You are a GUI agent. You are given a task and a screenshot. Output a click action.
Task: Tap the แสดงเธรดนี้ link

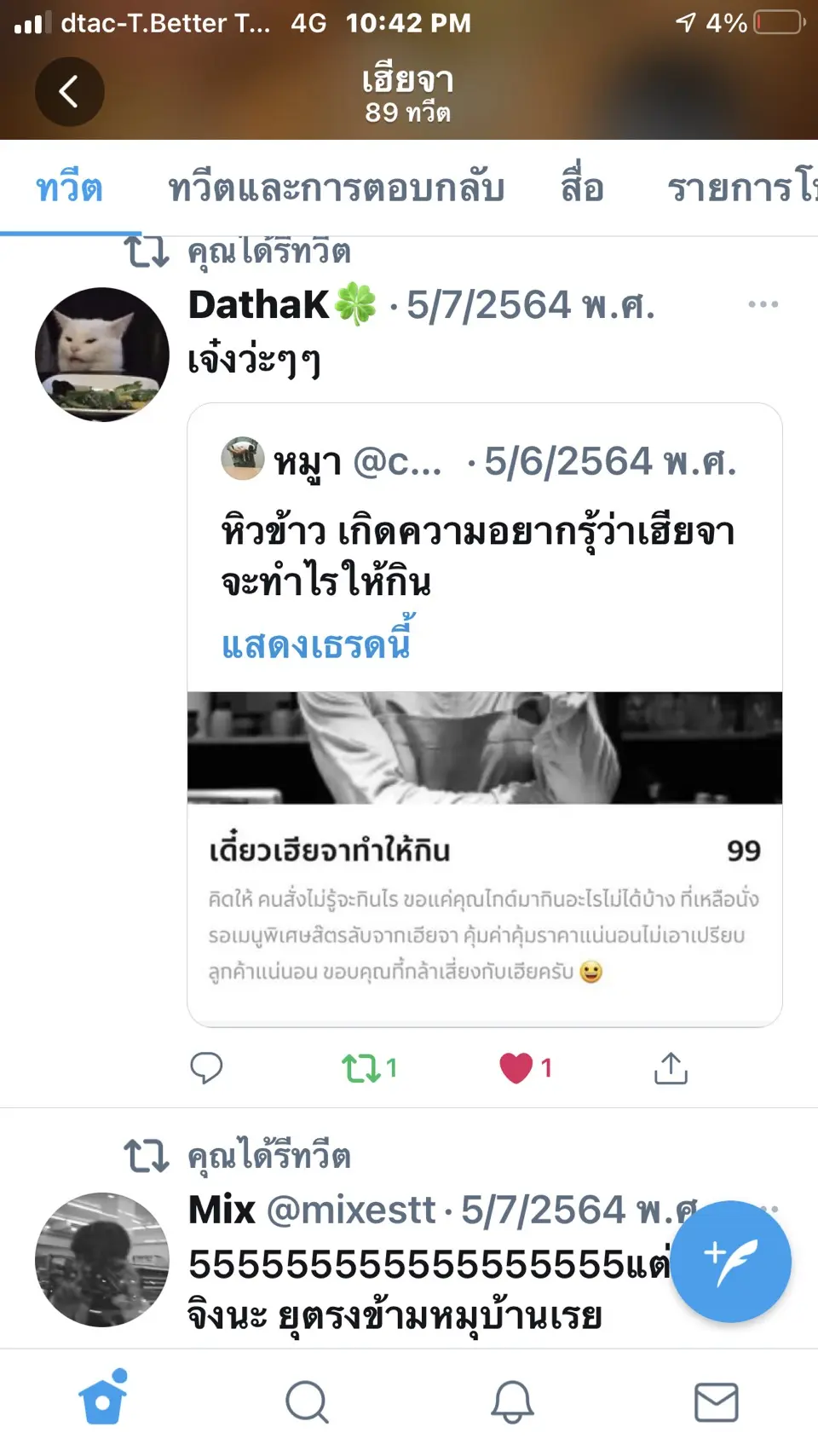pyautogui.click(x=316, y=644)
